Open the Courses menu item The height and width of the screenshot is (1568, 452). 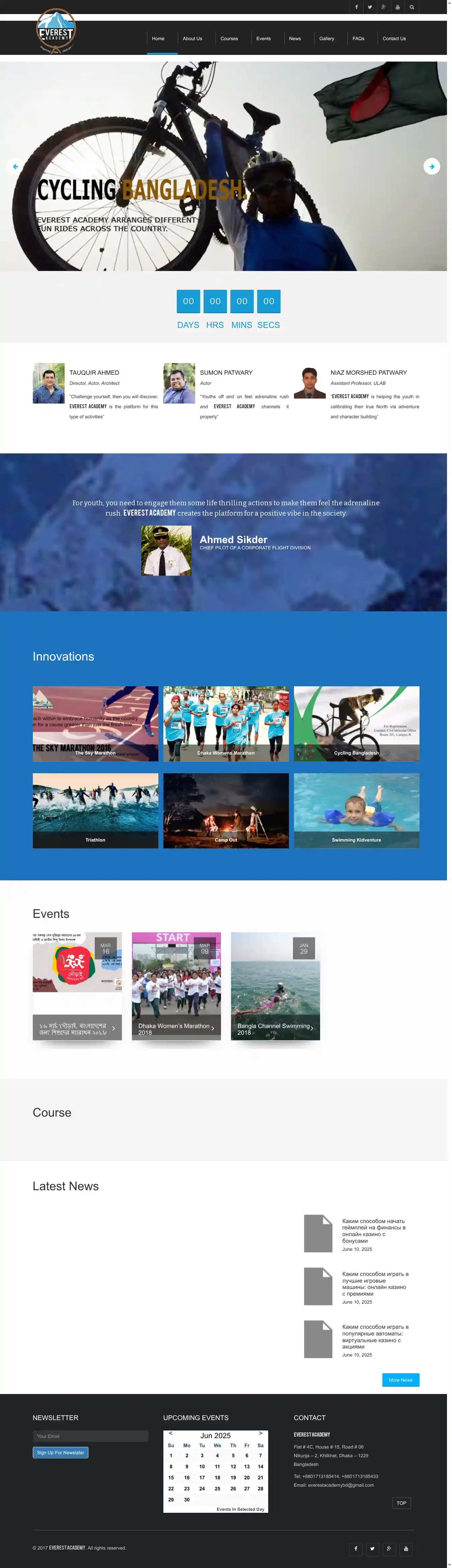click(229, 38)
